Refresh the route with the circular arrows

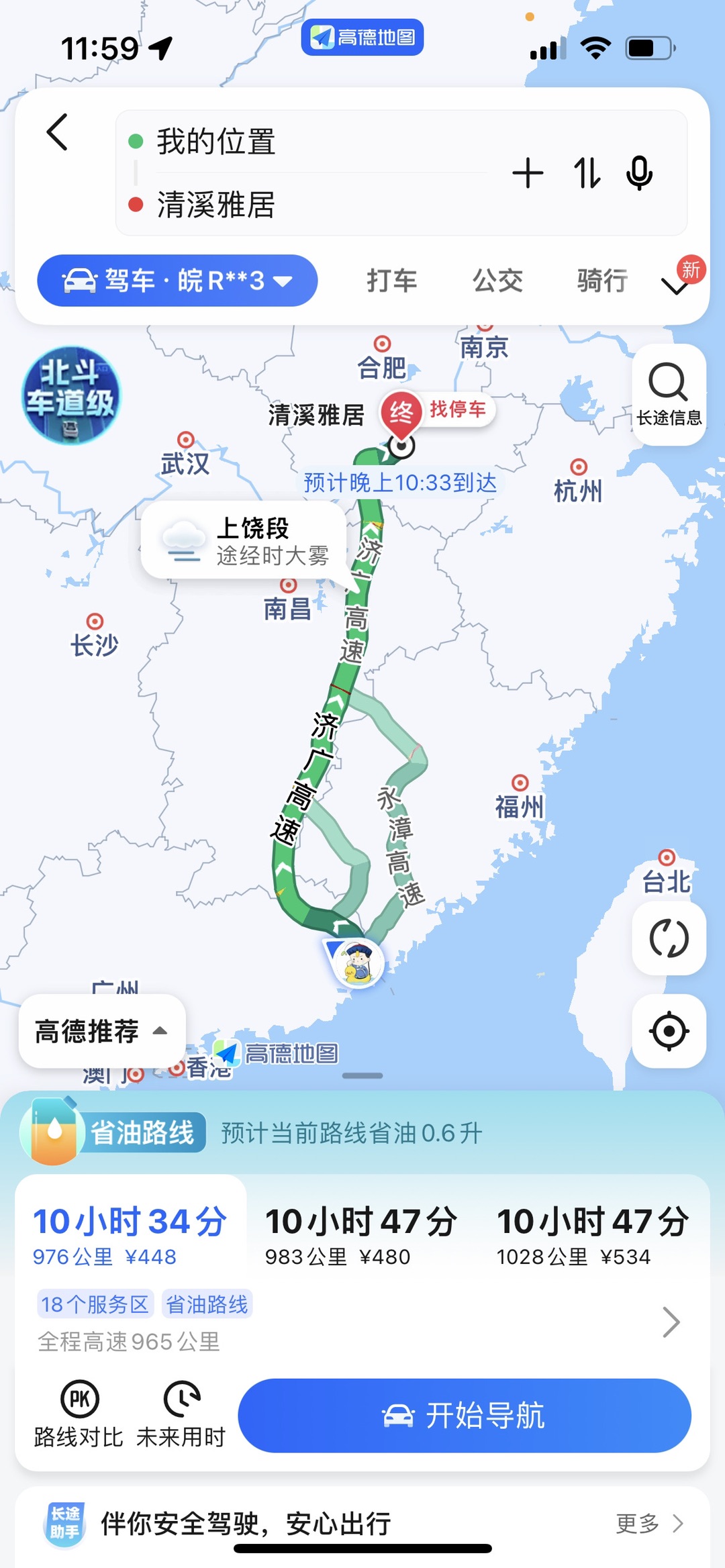pyautogui.click(x=669, y=938)
